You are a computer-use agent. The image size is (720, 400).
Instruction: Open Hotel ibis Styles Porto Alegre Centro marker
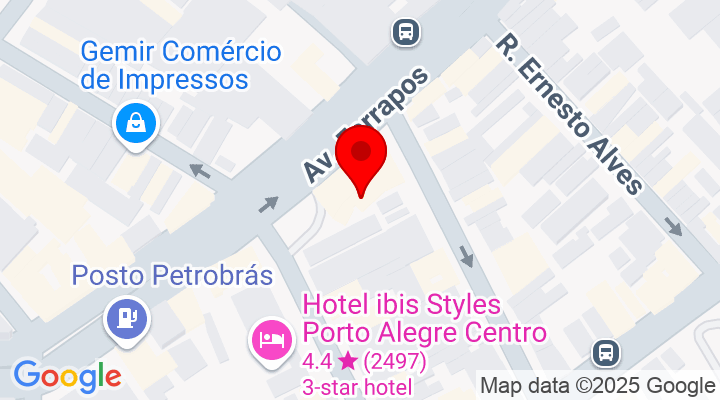(x=271, y=339)
